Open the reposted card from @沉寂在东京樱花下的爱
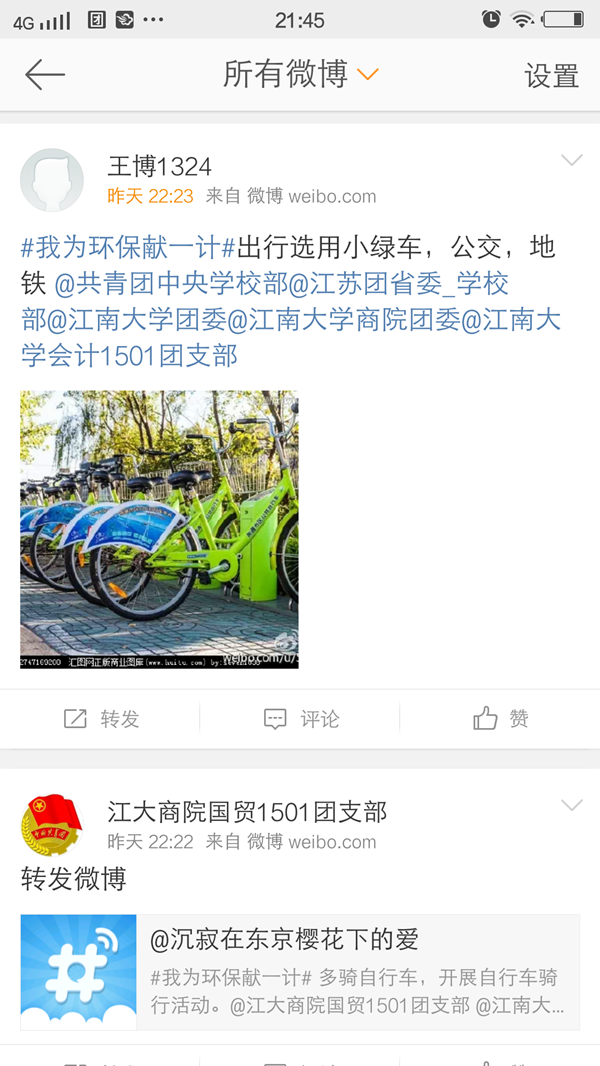Screen dimensions: 600x1066 pos(300,972)
